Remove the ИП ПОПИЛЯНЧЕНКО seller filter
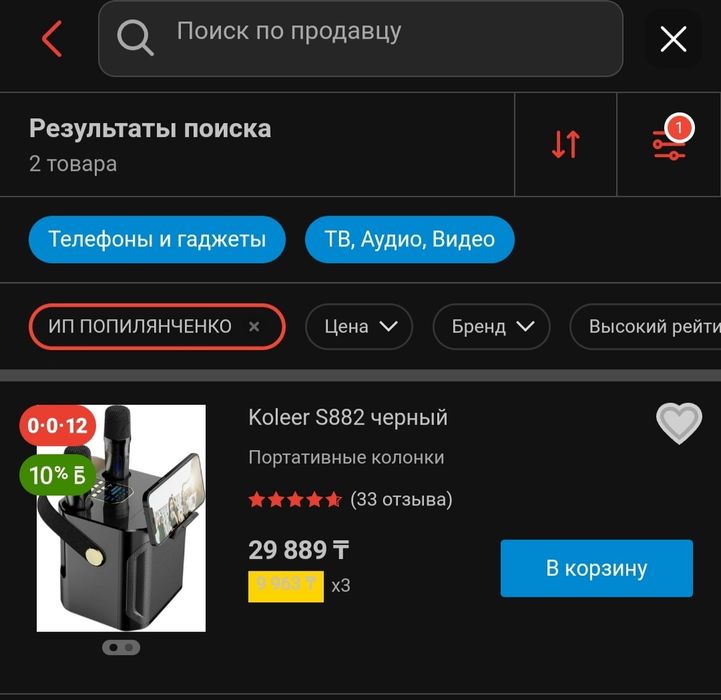Screen dimensions: 721x700 click(254, 327)
